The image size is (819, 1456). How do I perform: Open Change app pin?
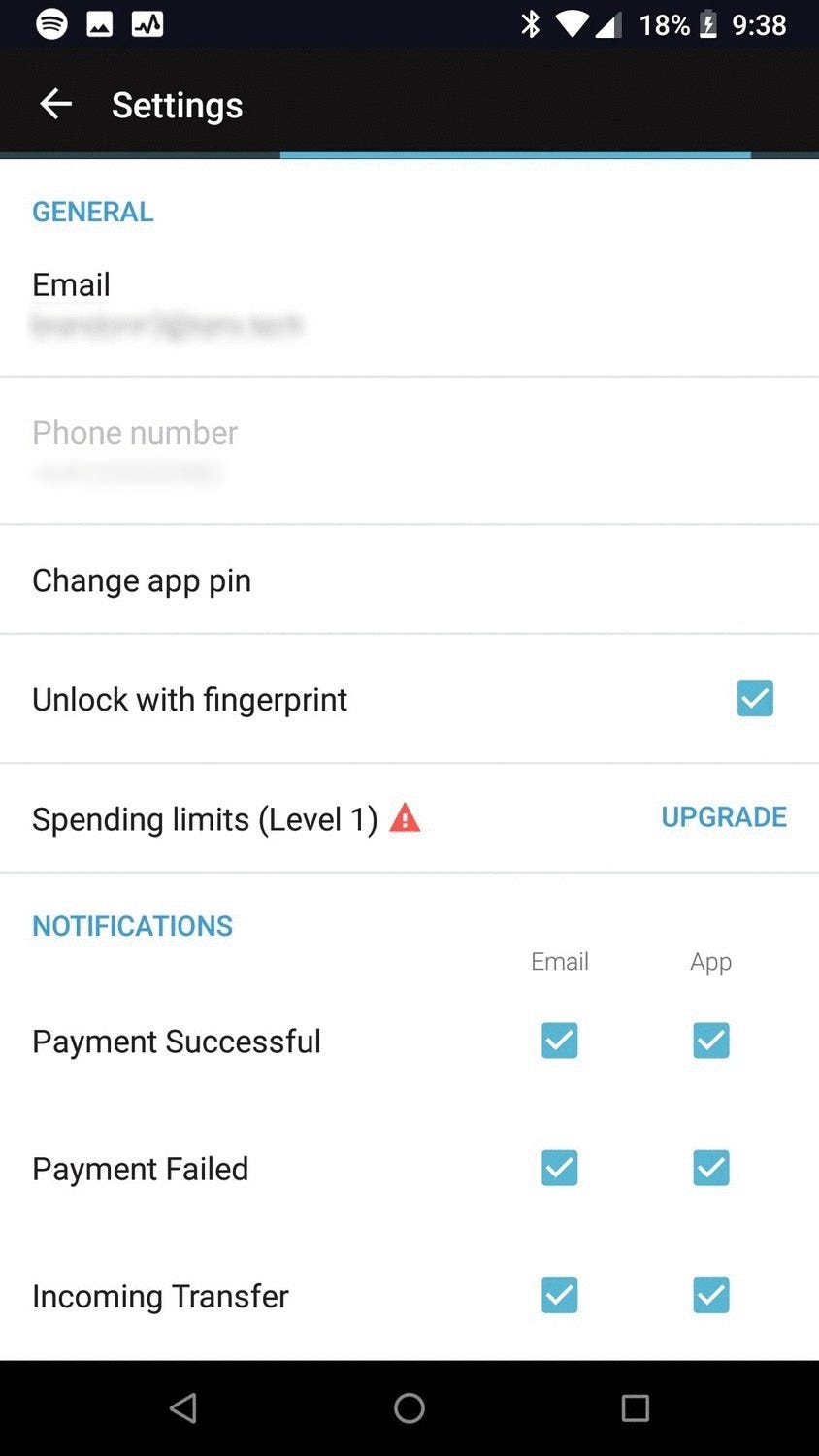pos(408,580)
